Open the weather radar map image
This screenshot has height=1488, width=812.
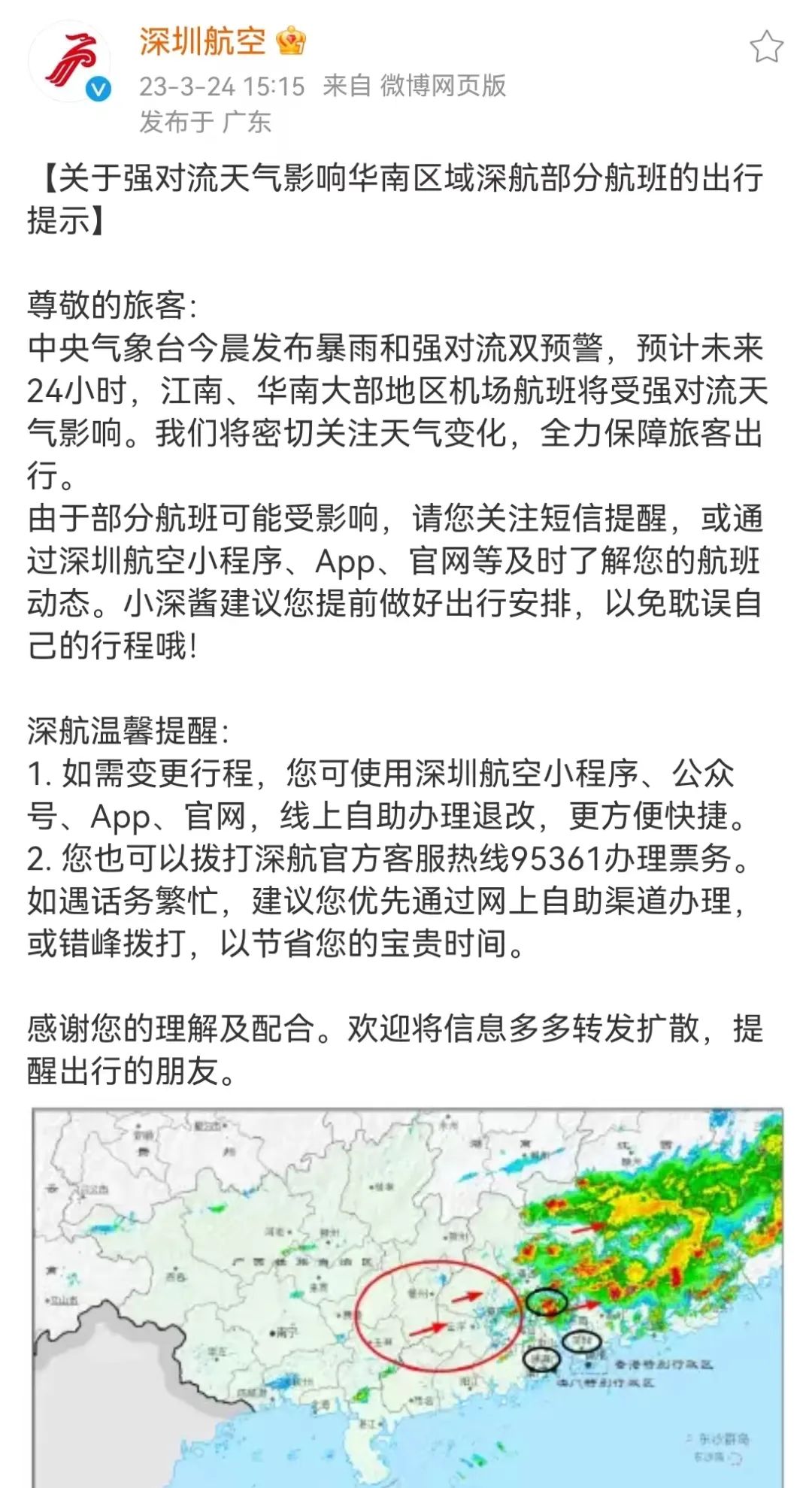pos(407,1296)
